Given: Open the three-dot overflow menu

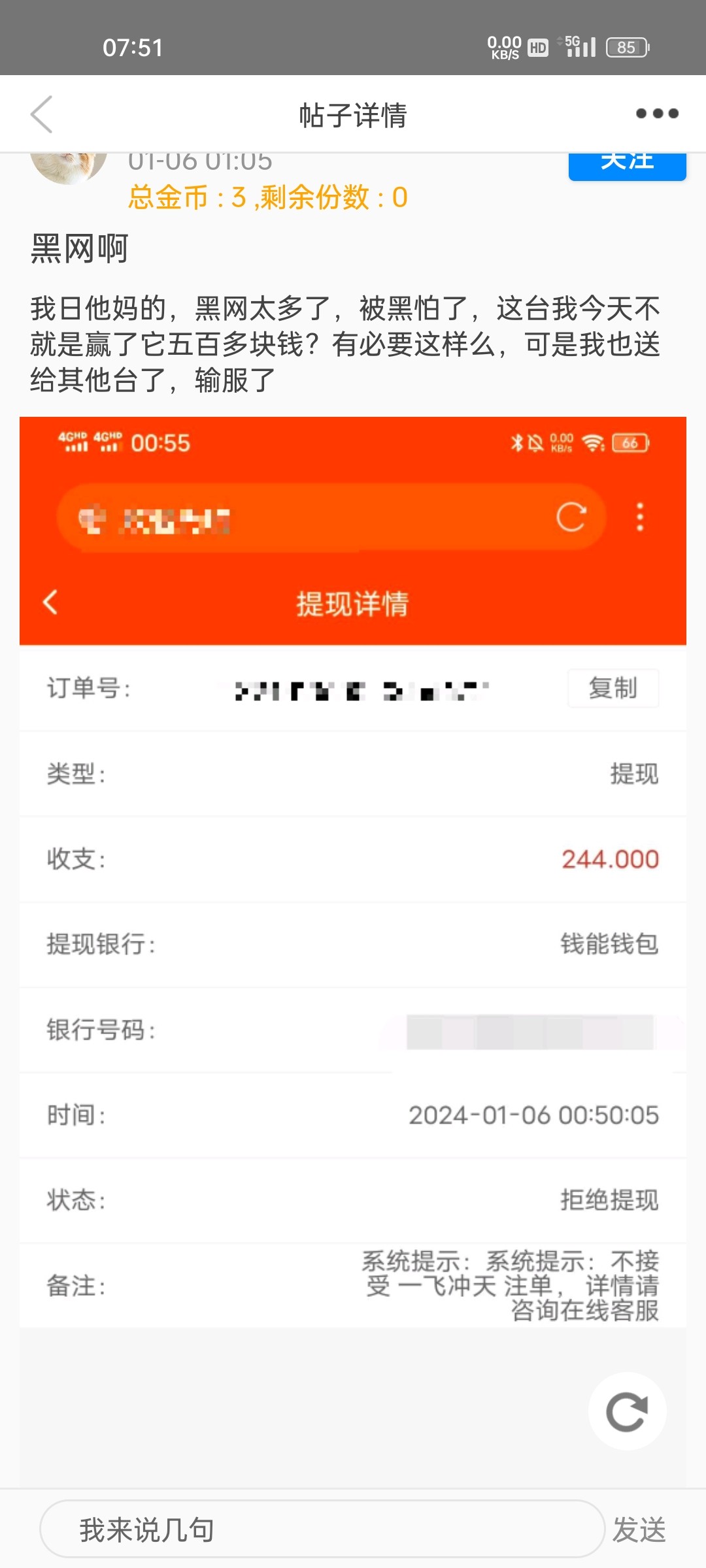Looking at the screenshot, I should click(x=657, y=114).
